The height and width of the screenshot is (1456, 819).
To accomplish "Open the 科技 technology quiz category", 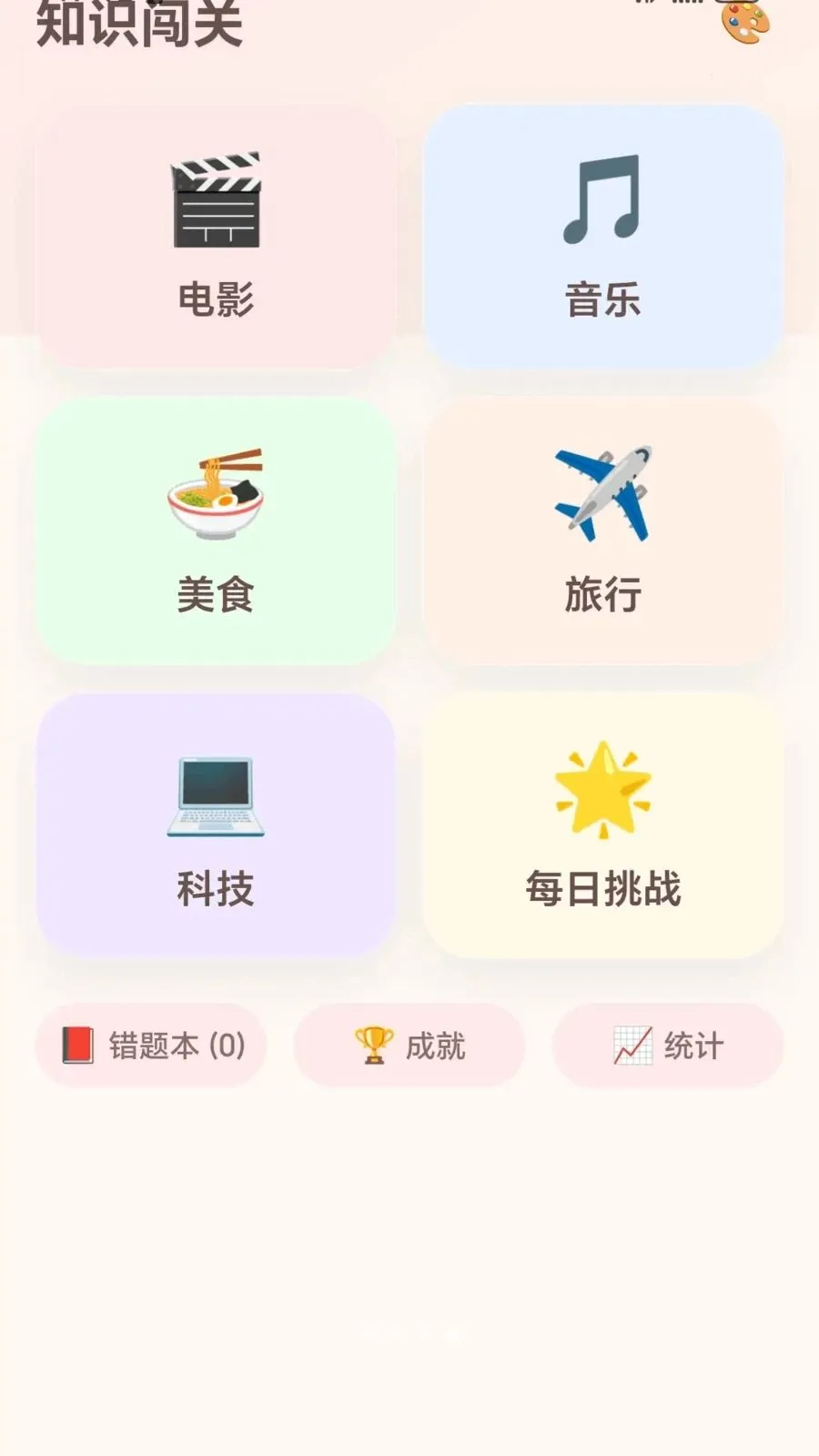I will [217, 828].
